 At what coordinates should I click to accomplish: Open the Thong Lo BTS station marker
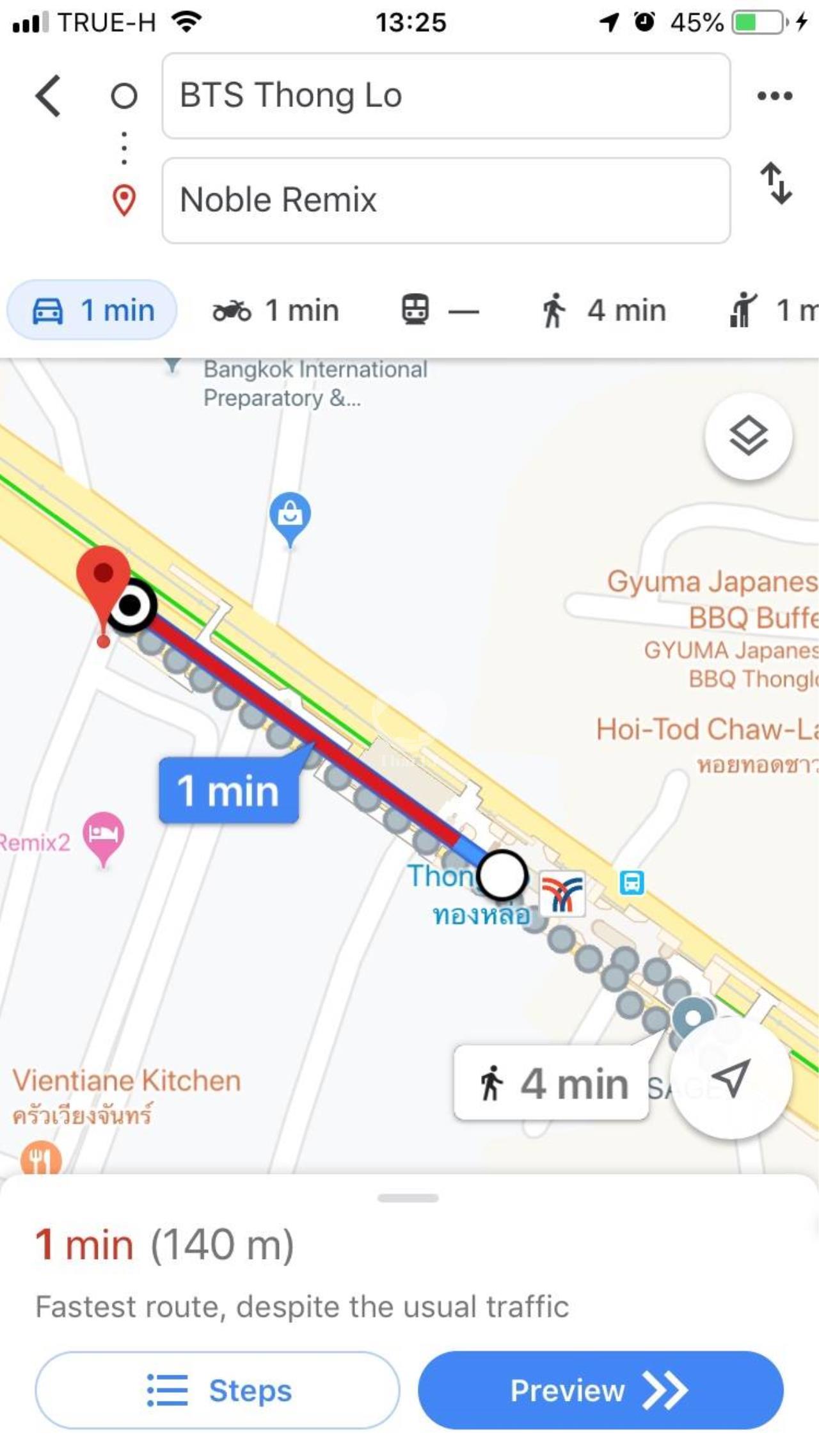[562, 893]
